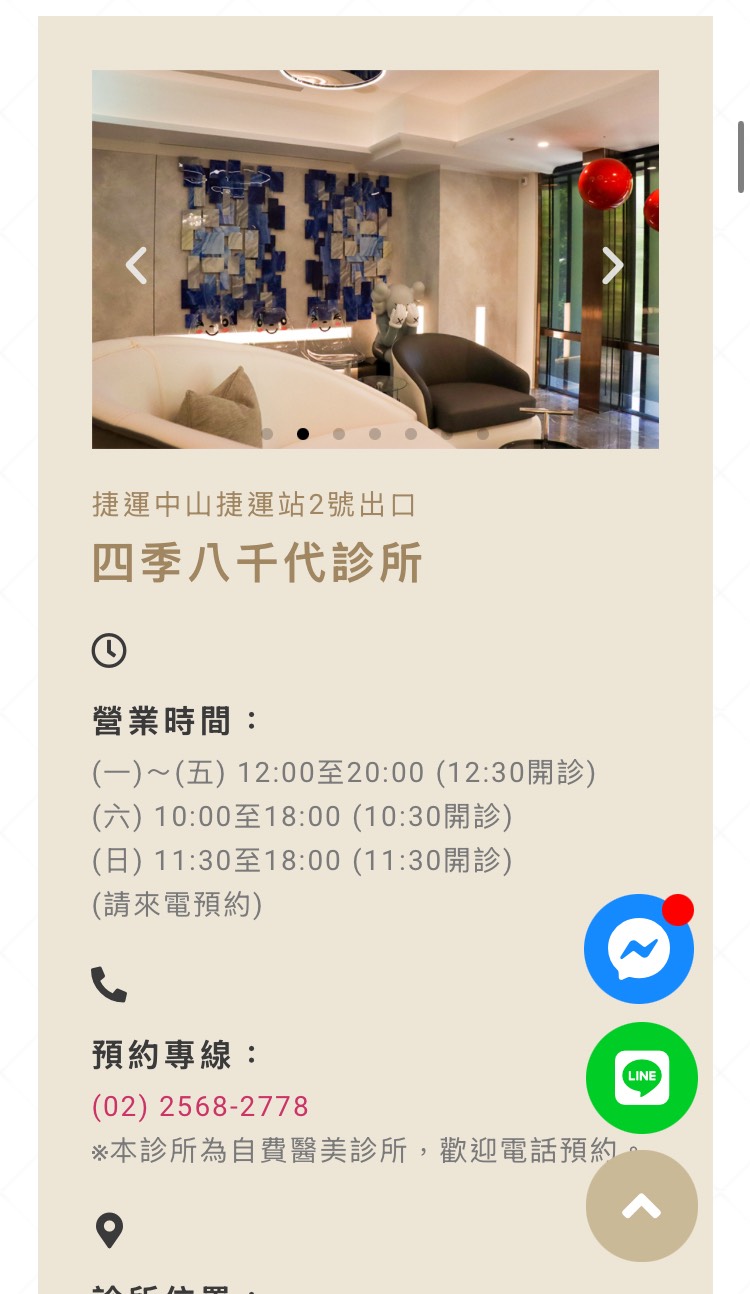Open the LINE chat button
The height and width of the screenshot is (1294, 750).
point(641,1077)
